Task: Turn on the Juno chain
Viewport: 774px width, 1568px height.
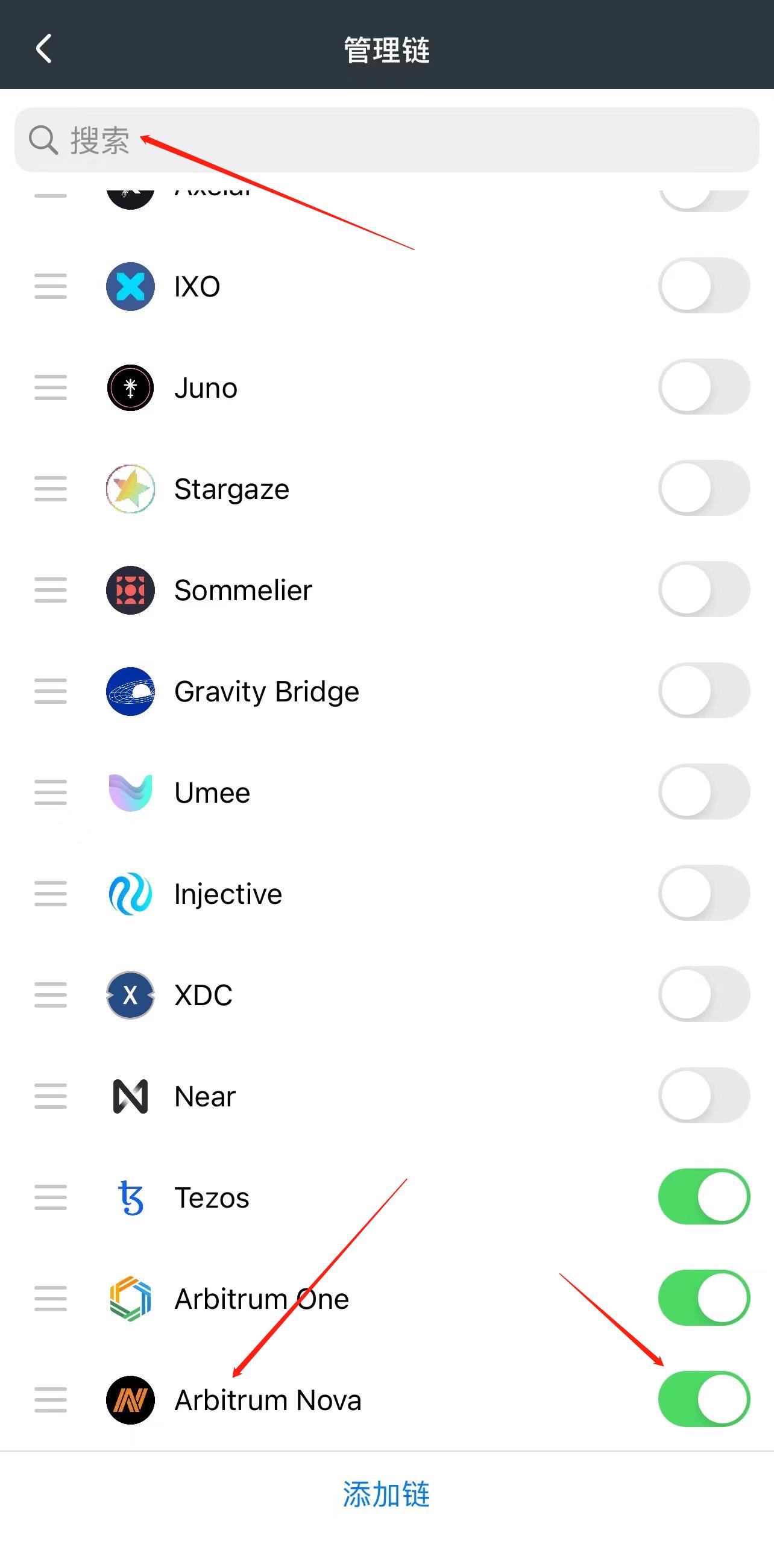Action: point(703,387)
